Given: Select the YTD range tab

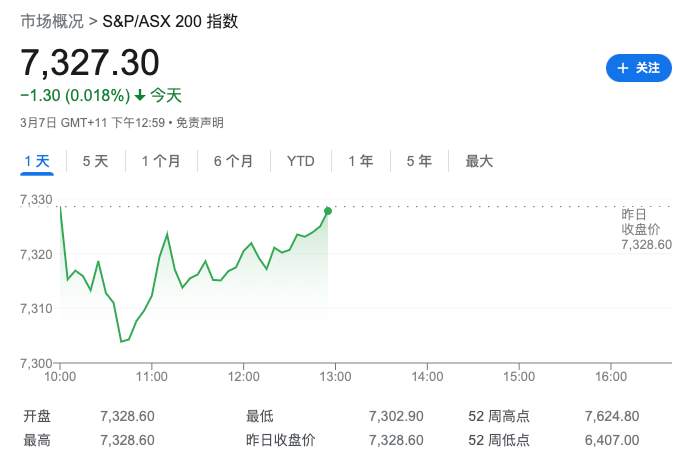Looking at the screenshot, I should pos(300,161).
